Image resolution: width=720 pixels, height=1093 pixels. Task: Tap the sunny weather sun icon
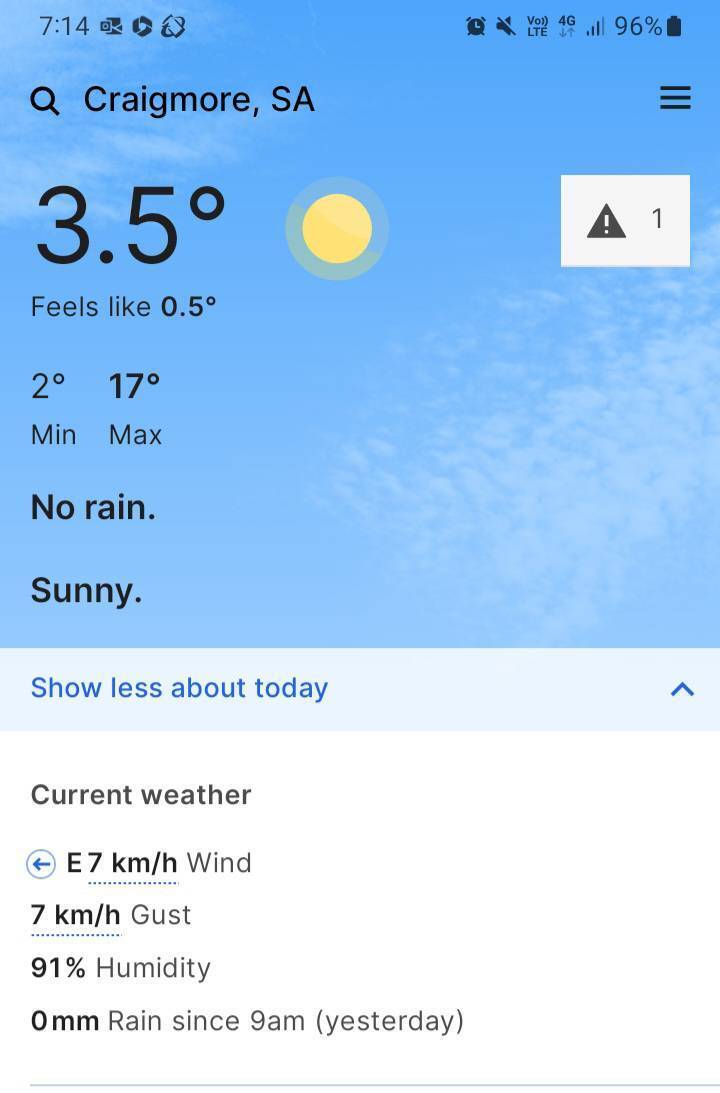tap(336, 228)
